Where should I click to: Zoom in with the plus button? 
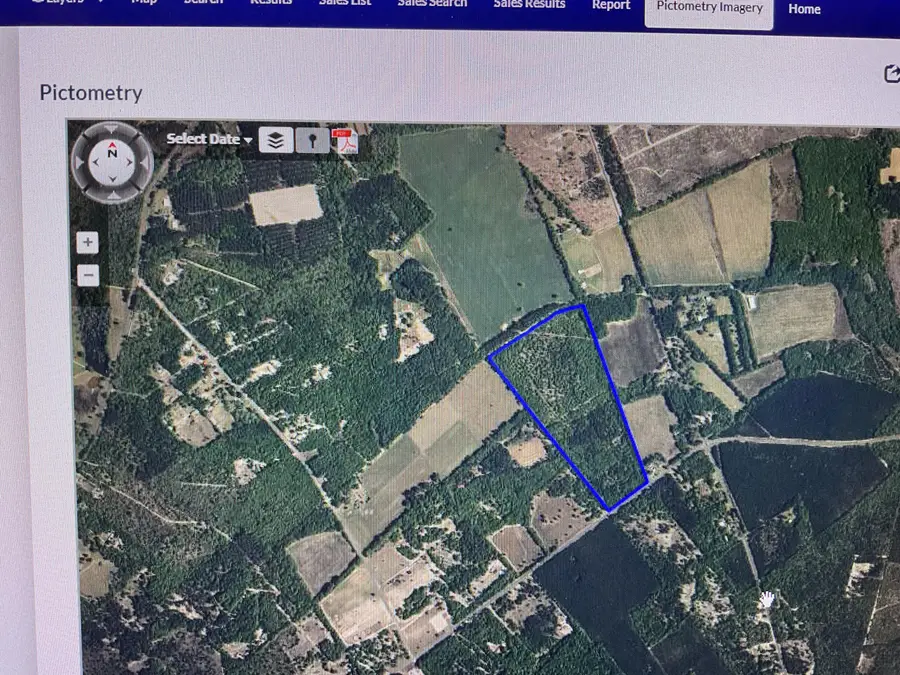[x=88, y=242]
